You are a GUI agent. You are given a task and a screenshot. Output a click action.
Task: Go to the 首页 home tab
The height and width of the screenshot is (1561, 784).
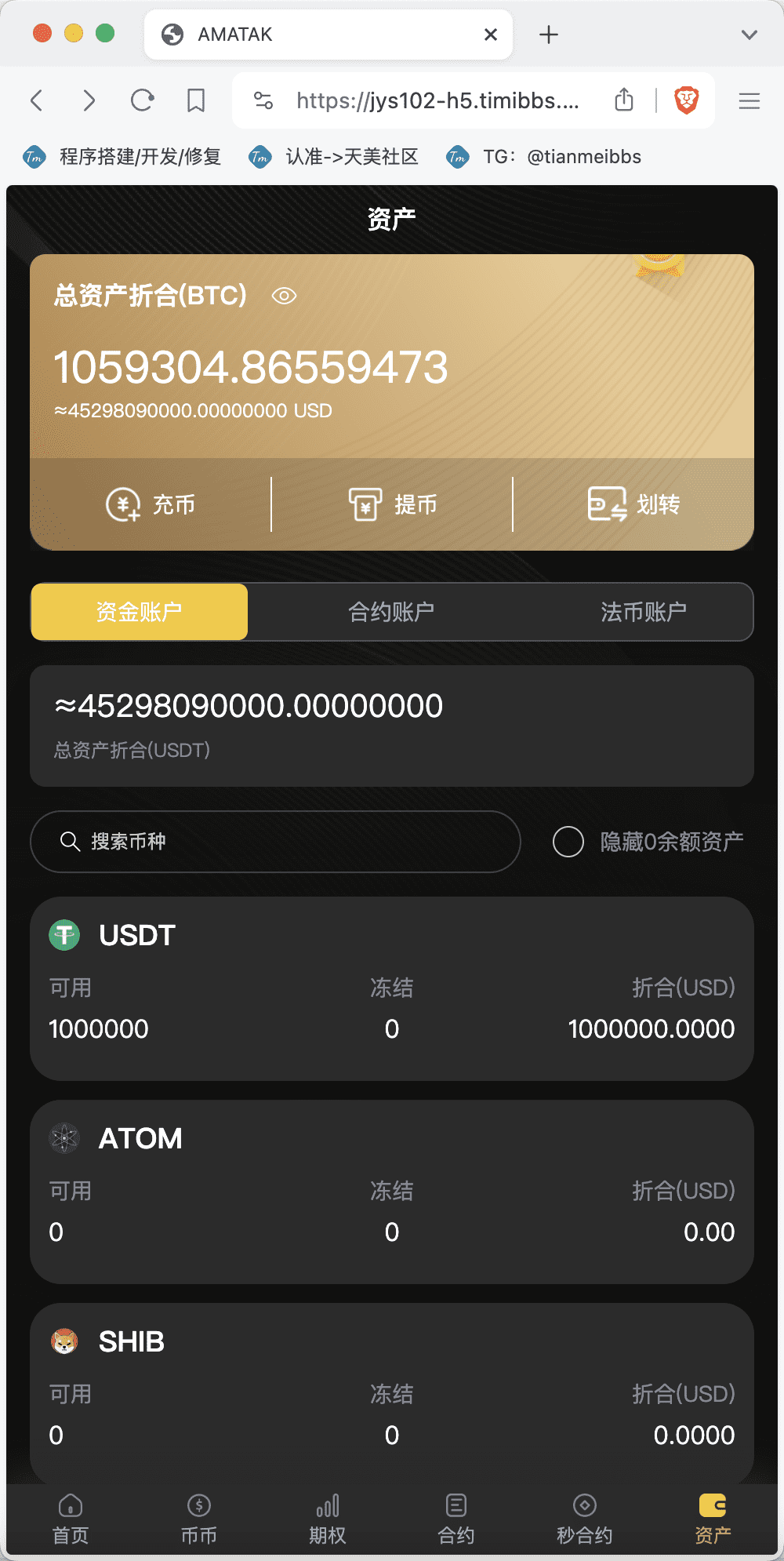pyautogui.click(x=71, y=1519)
